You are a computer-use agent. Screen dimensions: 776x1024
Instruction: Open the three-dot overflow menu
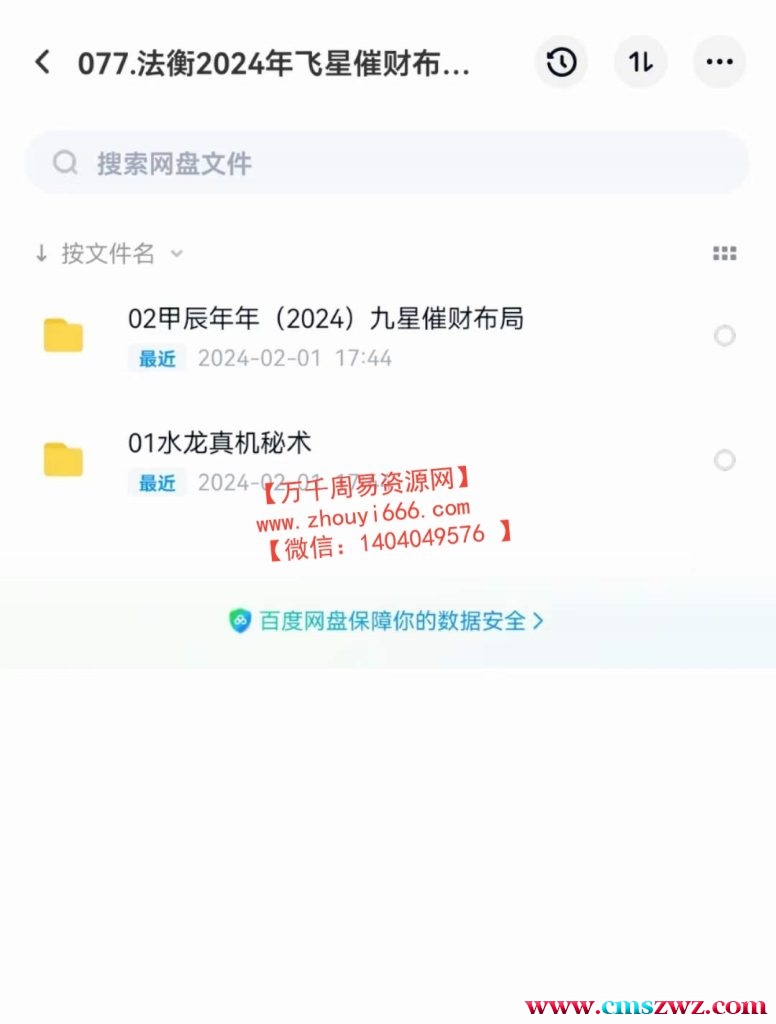click(x=719, y=62)
